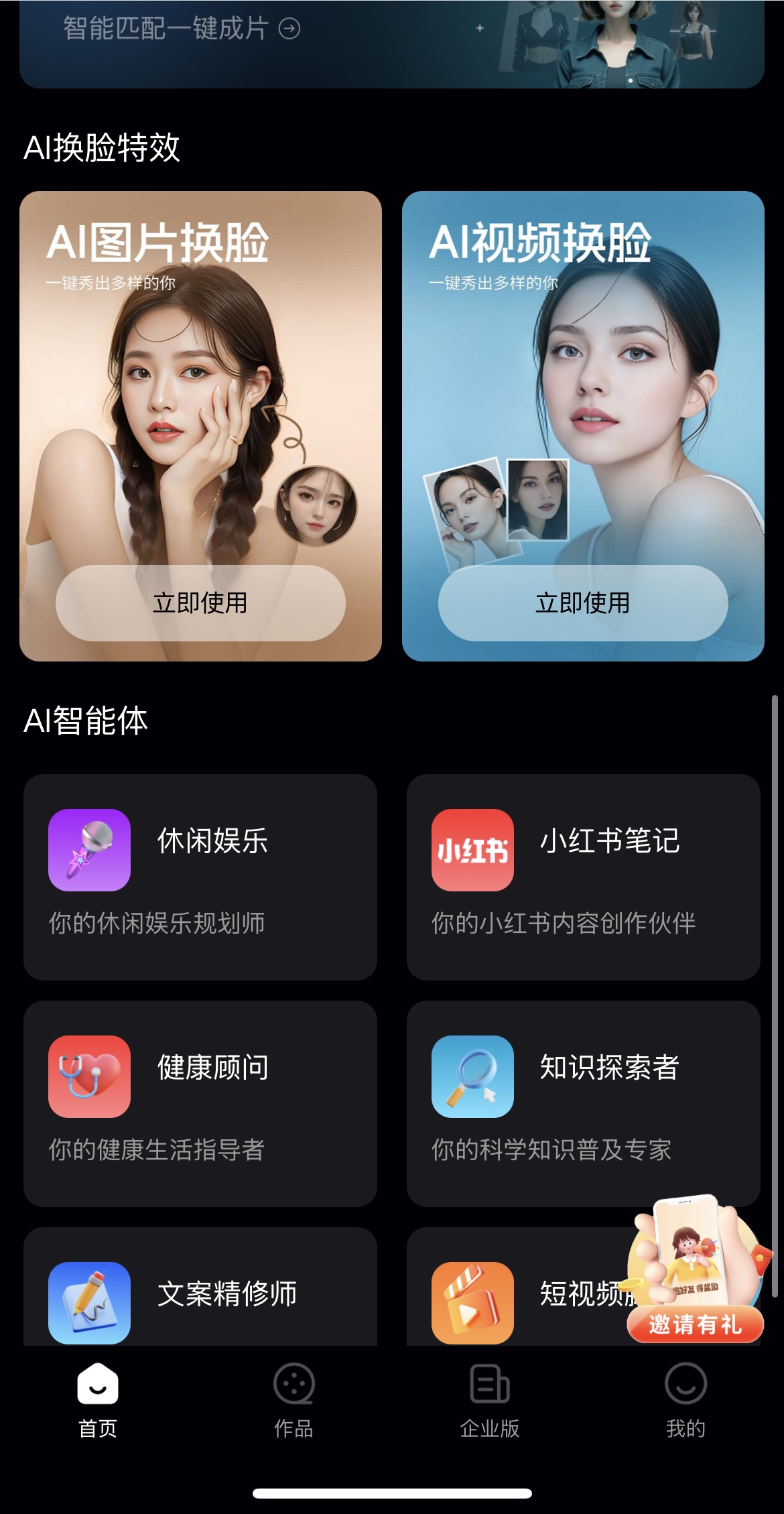Image resolution: width=784 pixels, height=1514 pixels.
Task: Open the 文案精修师 agent card
Action: tap(200, 1294)
